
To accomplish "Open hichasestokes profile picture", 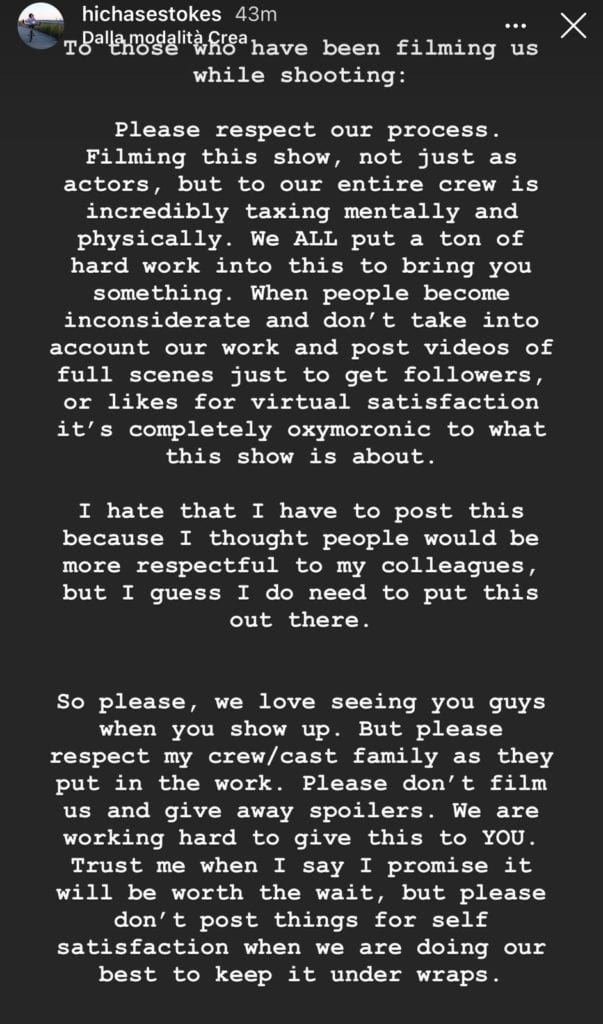I will point(41,26).
